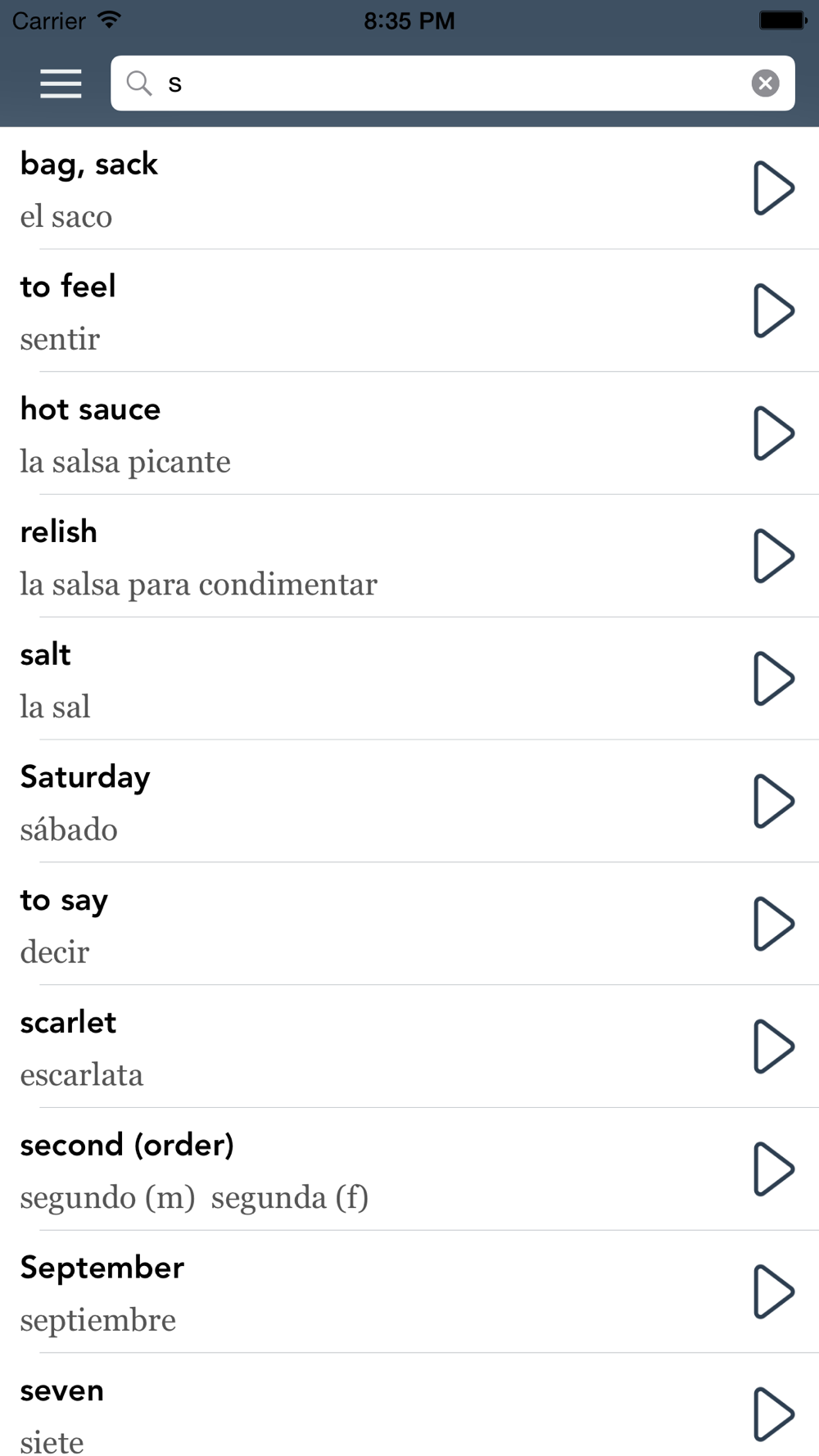Play pronunciation of 'to feel'

click(773, 310)
